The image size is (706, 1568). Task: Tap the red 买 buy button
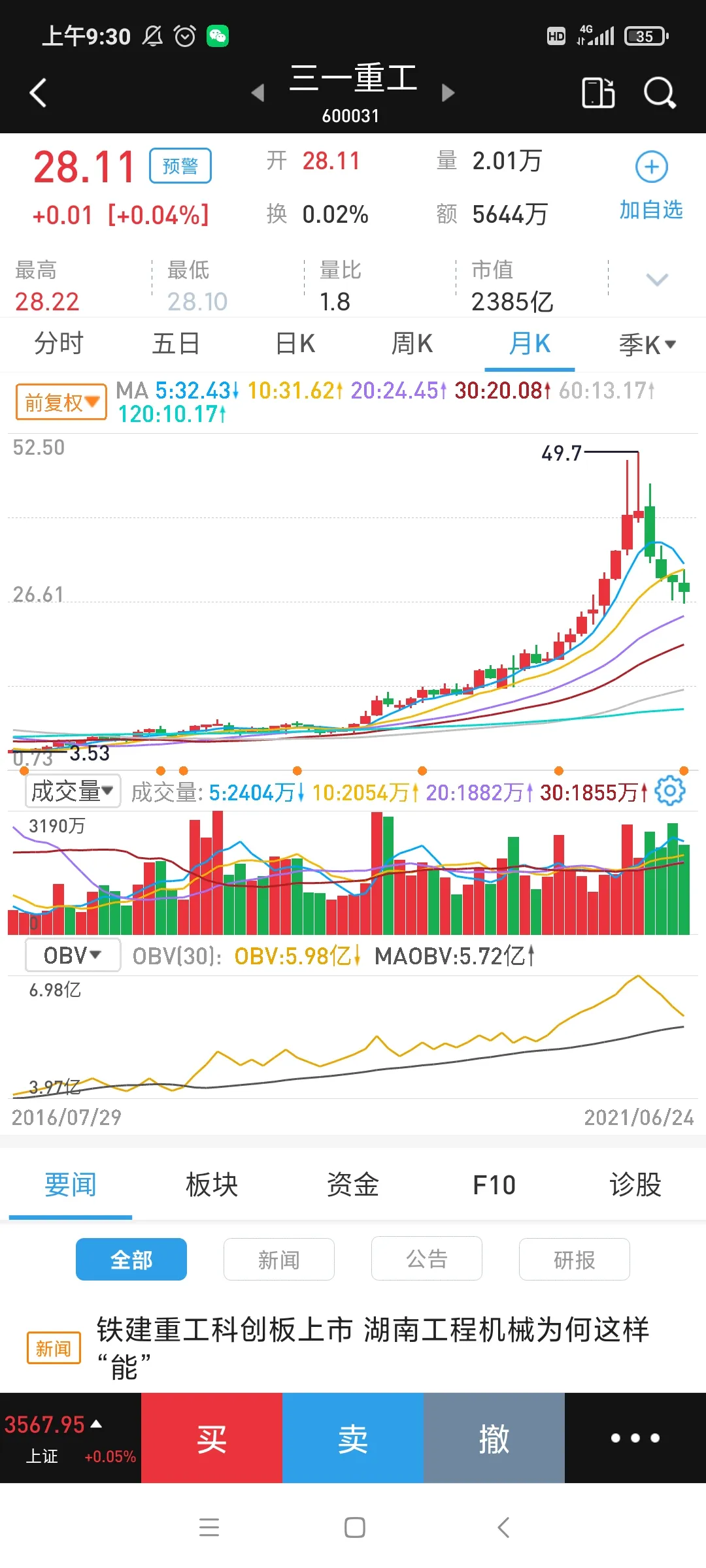(212, 1438)
